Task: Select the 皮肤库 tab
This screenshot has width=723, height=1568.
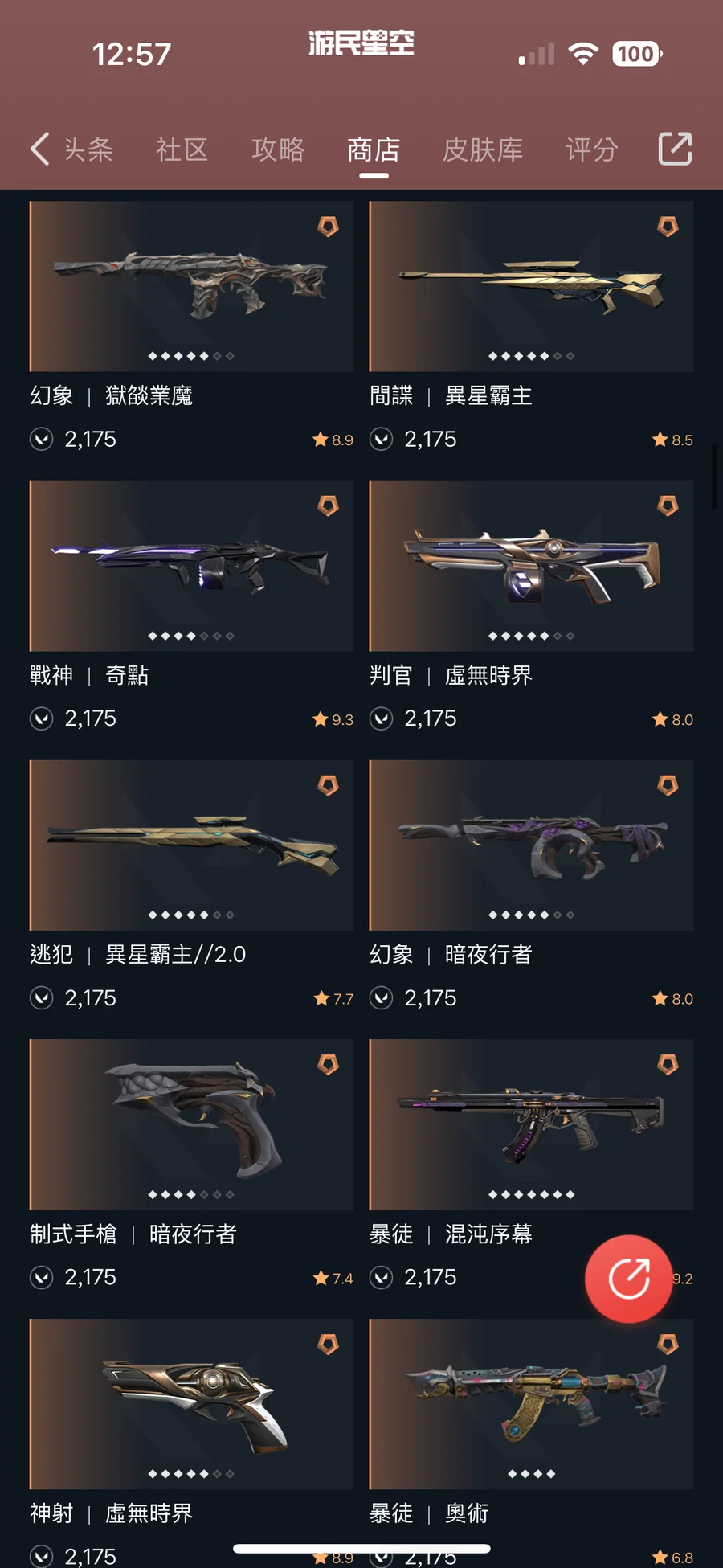Action: coord(483,149)
